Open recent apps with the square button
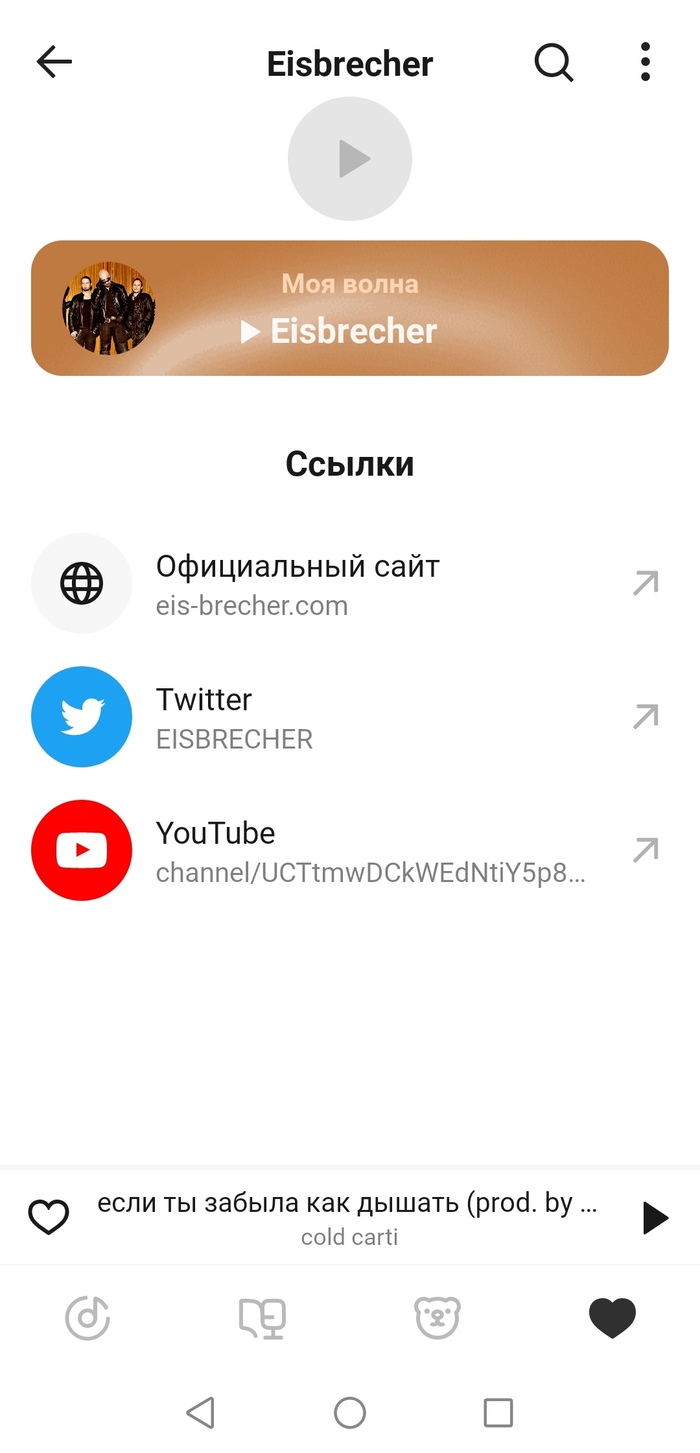This screenshot has width=700, height=1453. click(498, 1412)
